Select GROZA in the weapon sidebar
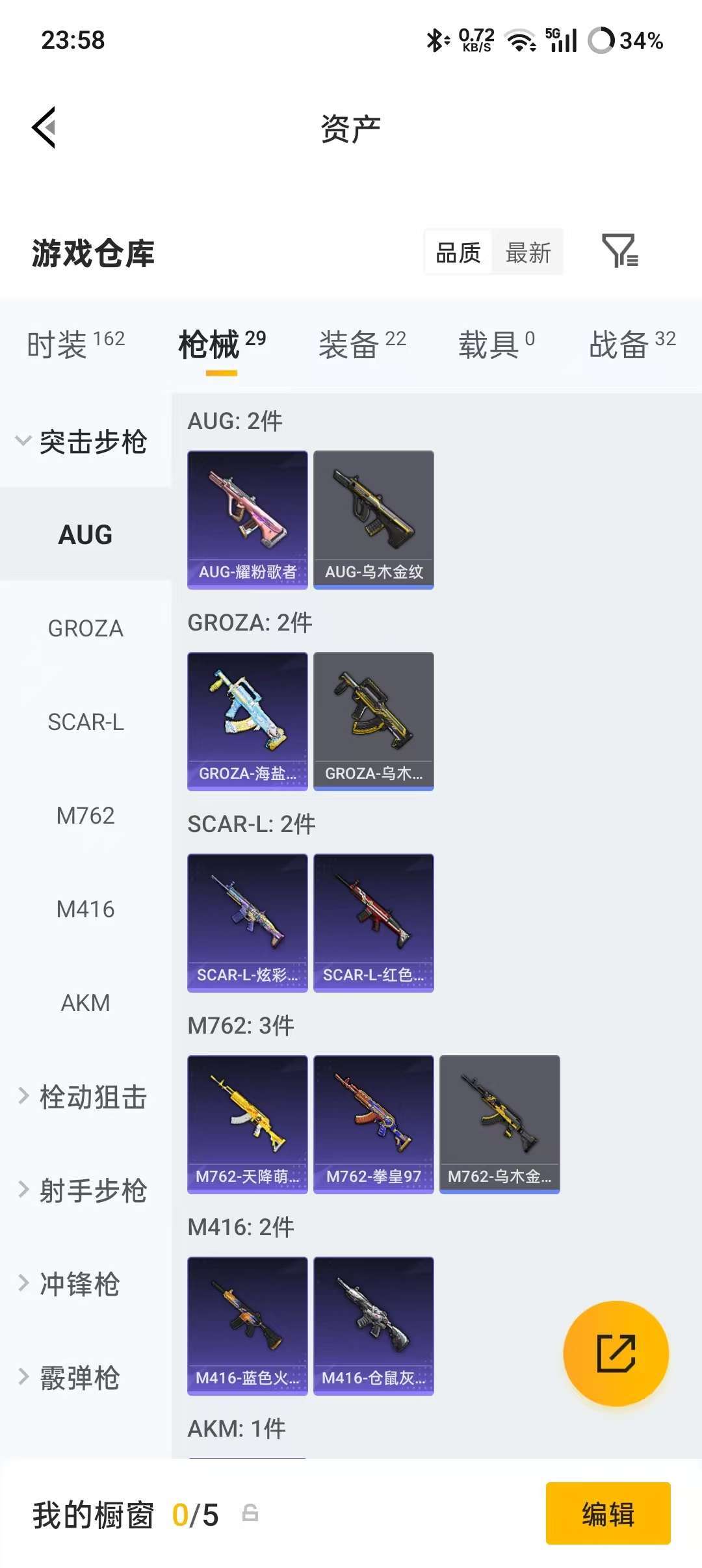The width and height of the screenshot is (702, 1568). pyautogui.click(x=84, y=629)
